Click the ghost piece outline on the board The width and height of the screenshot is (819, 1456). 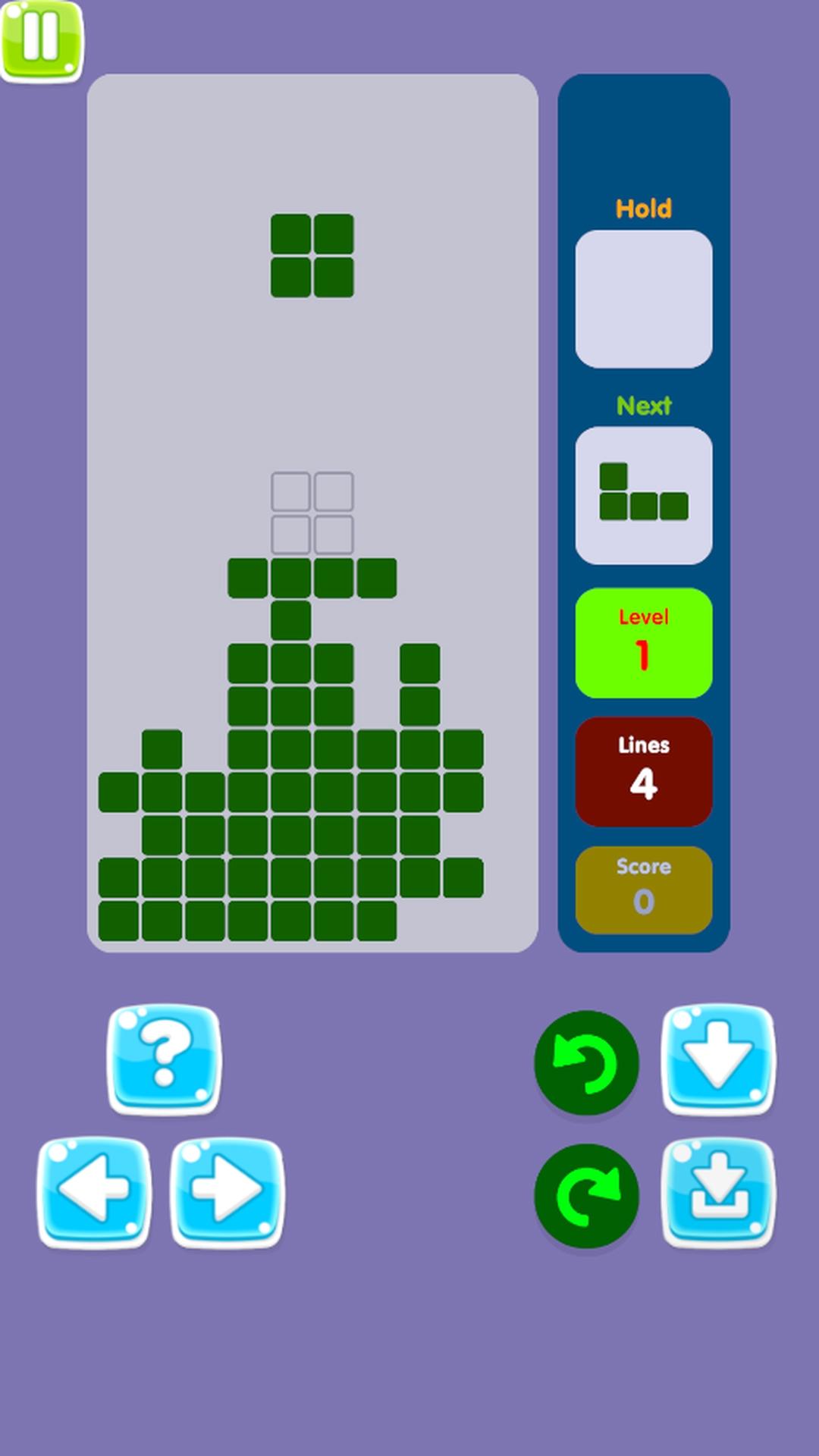tap(311, 513)
